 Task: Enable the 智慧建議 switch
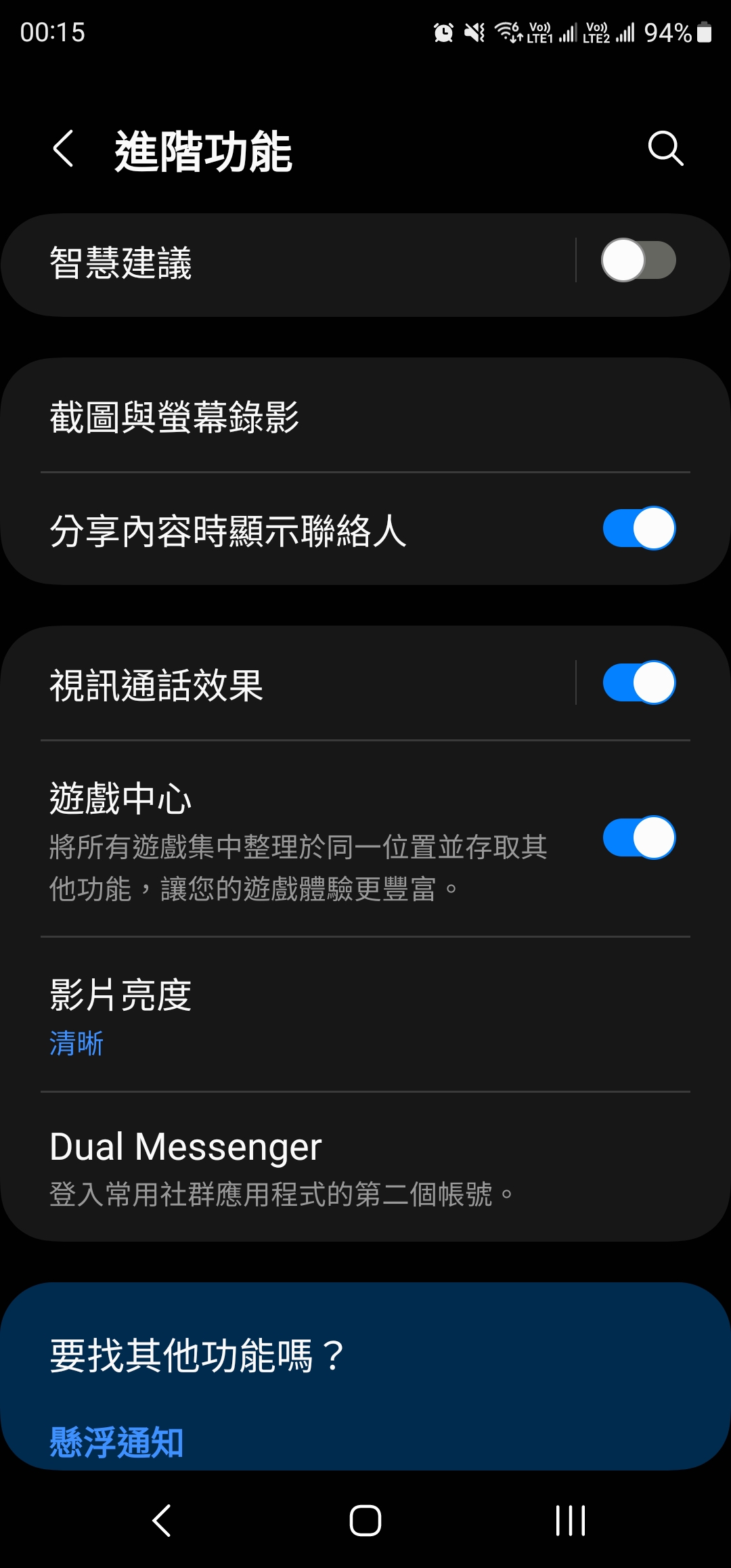click(x=639, y=261)
